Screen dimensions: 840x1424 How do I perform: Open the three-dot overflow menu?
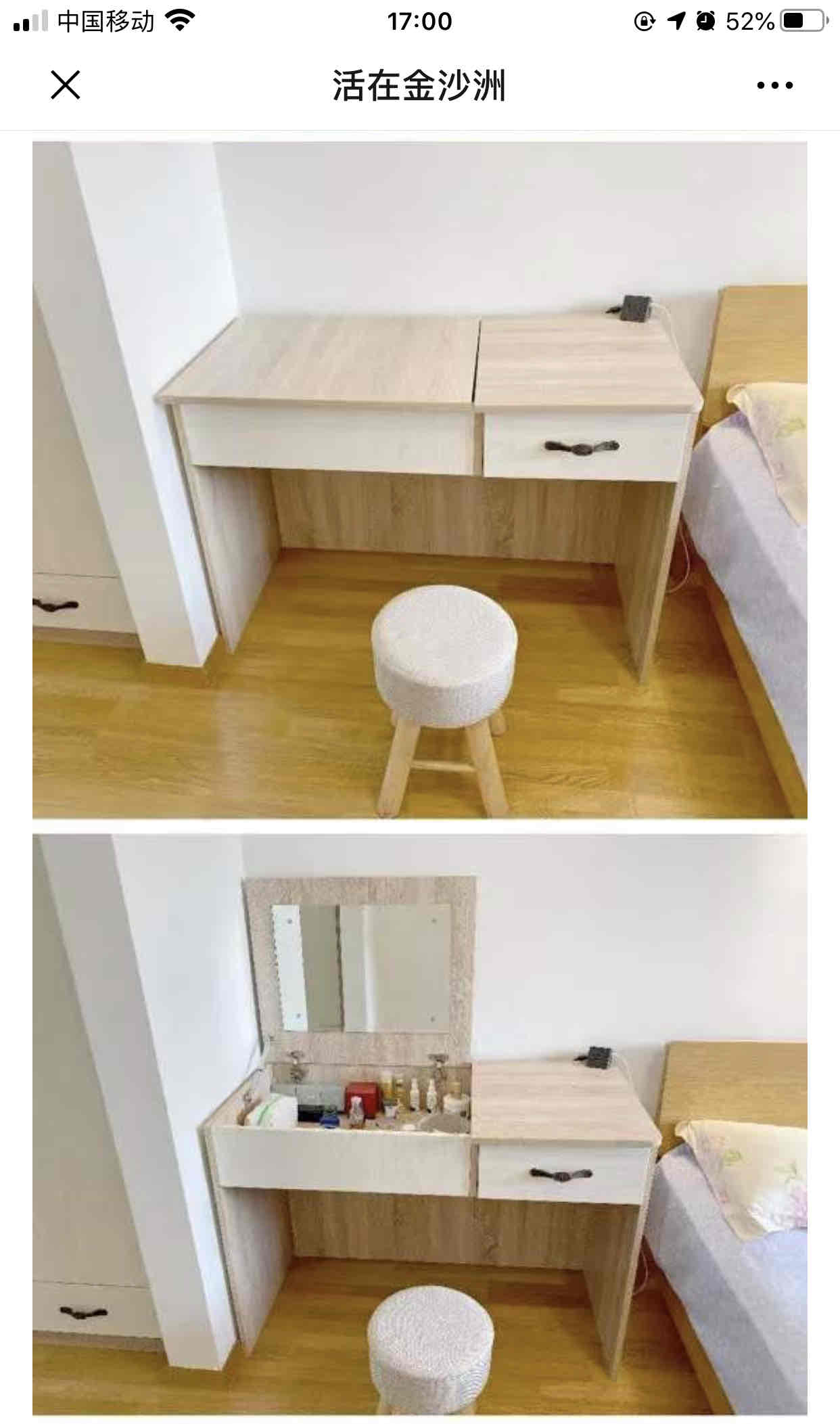774,86
